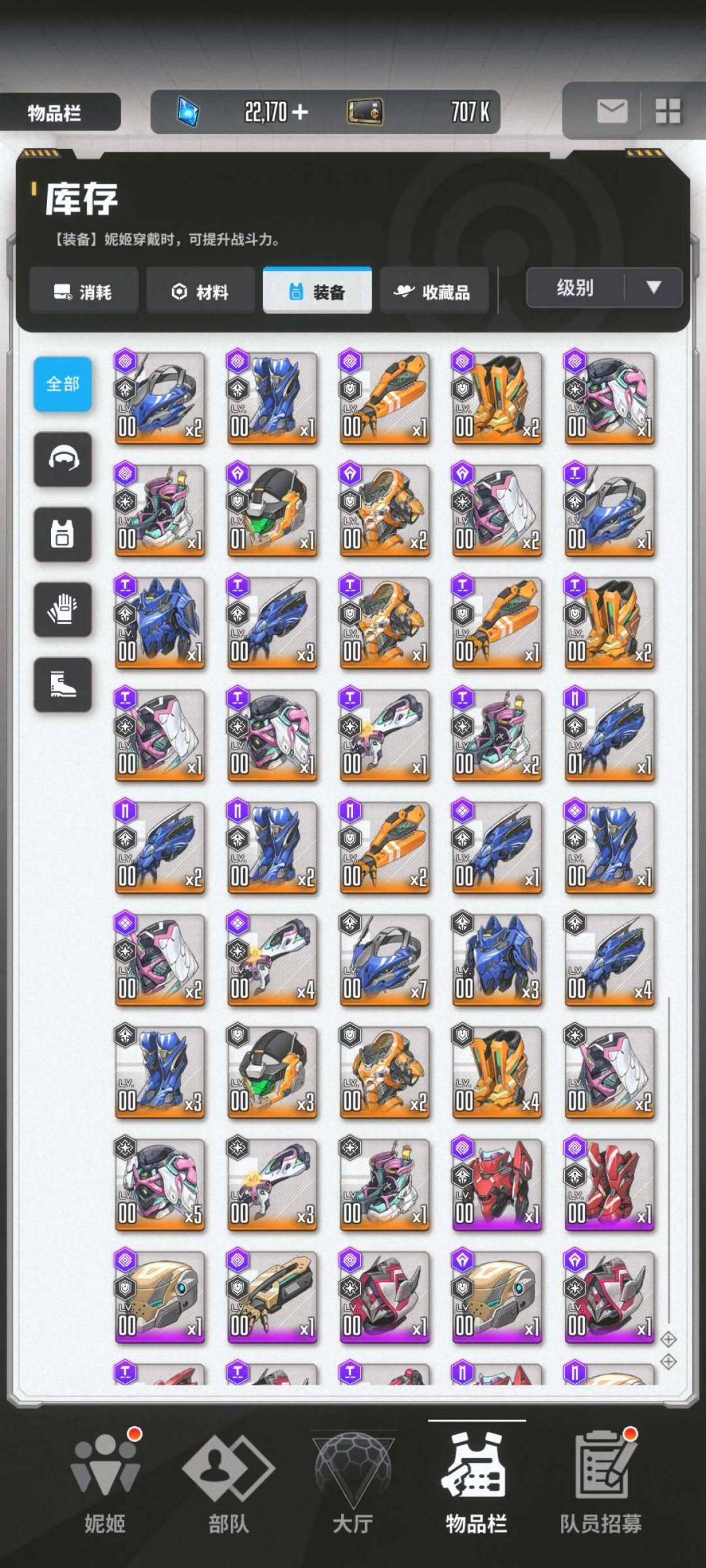Add more gems with the plus button
The height and width of the screenshot is (1568, 706).
(300, 112)
